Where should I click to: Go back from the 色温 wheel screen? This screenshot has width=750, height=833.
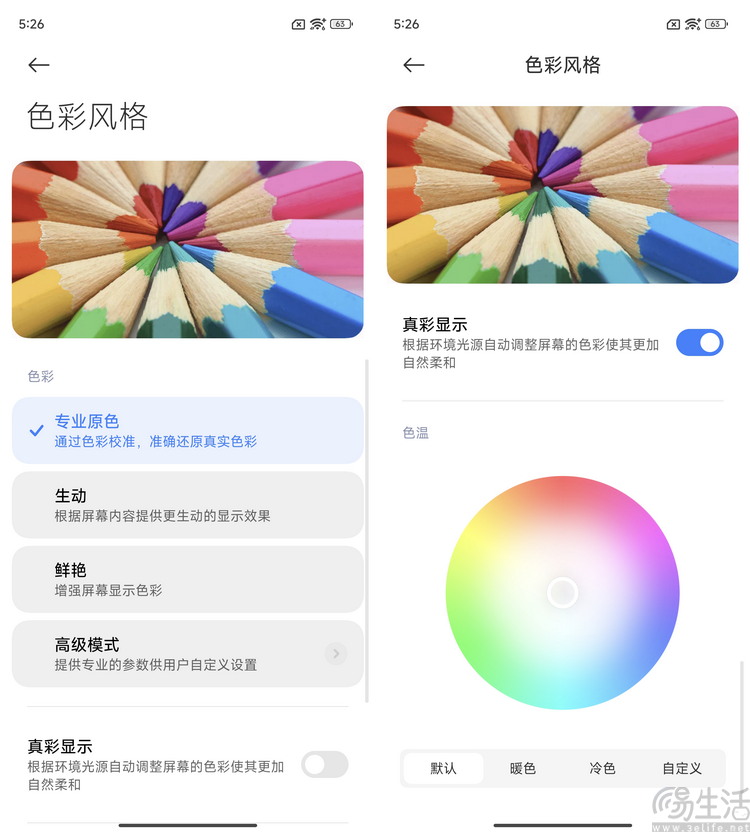point(414,65)
